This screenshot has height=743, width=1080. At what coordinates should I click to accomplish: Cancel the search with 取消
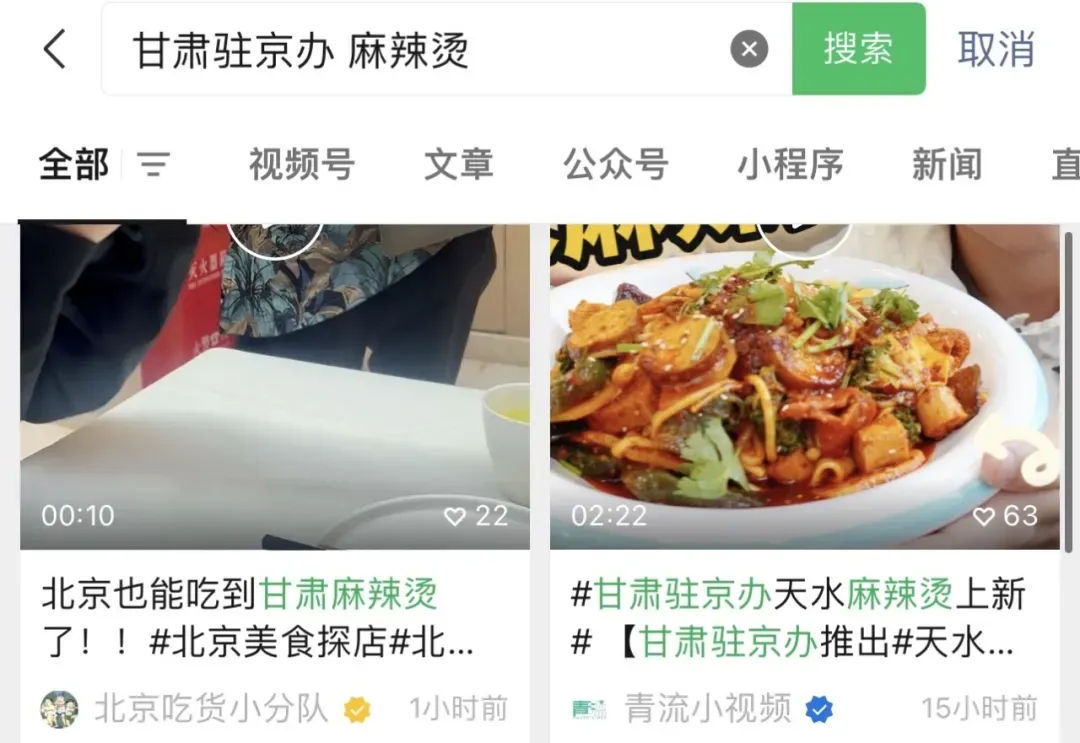995,49
